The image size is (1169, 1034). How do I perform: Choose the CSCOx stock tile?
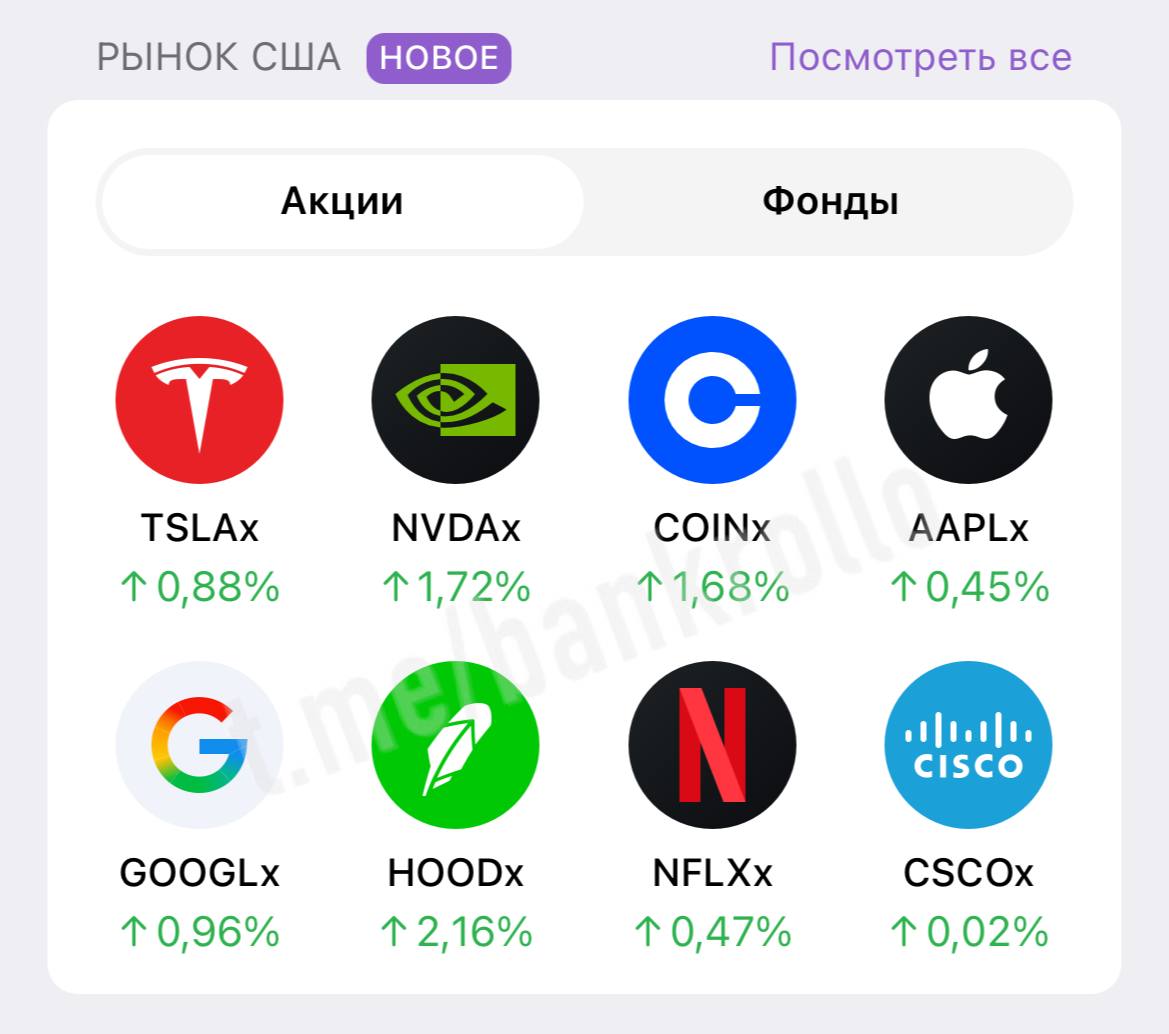coord(968,746)
